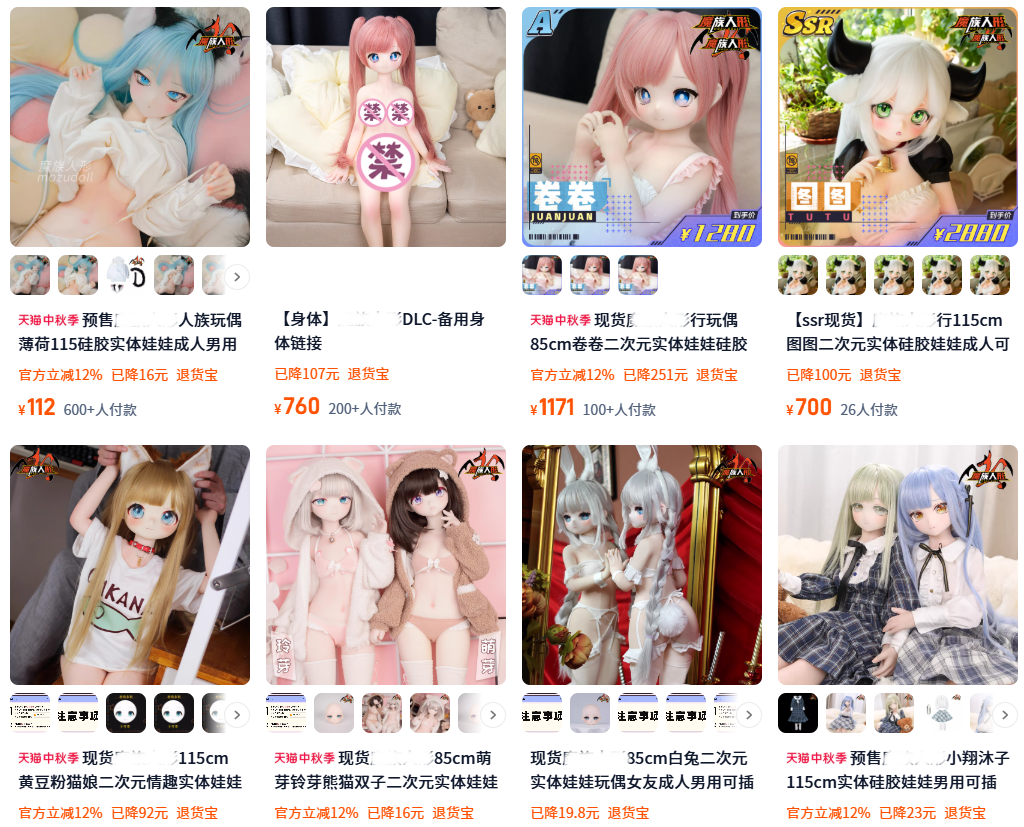
Task: Select the dark outfit variant under the 小翔沐子 listing
Action: click(798, 713)
